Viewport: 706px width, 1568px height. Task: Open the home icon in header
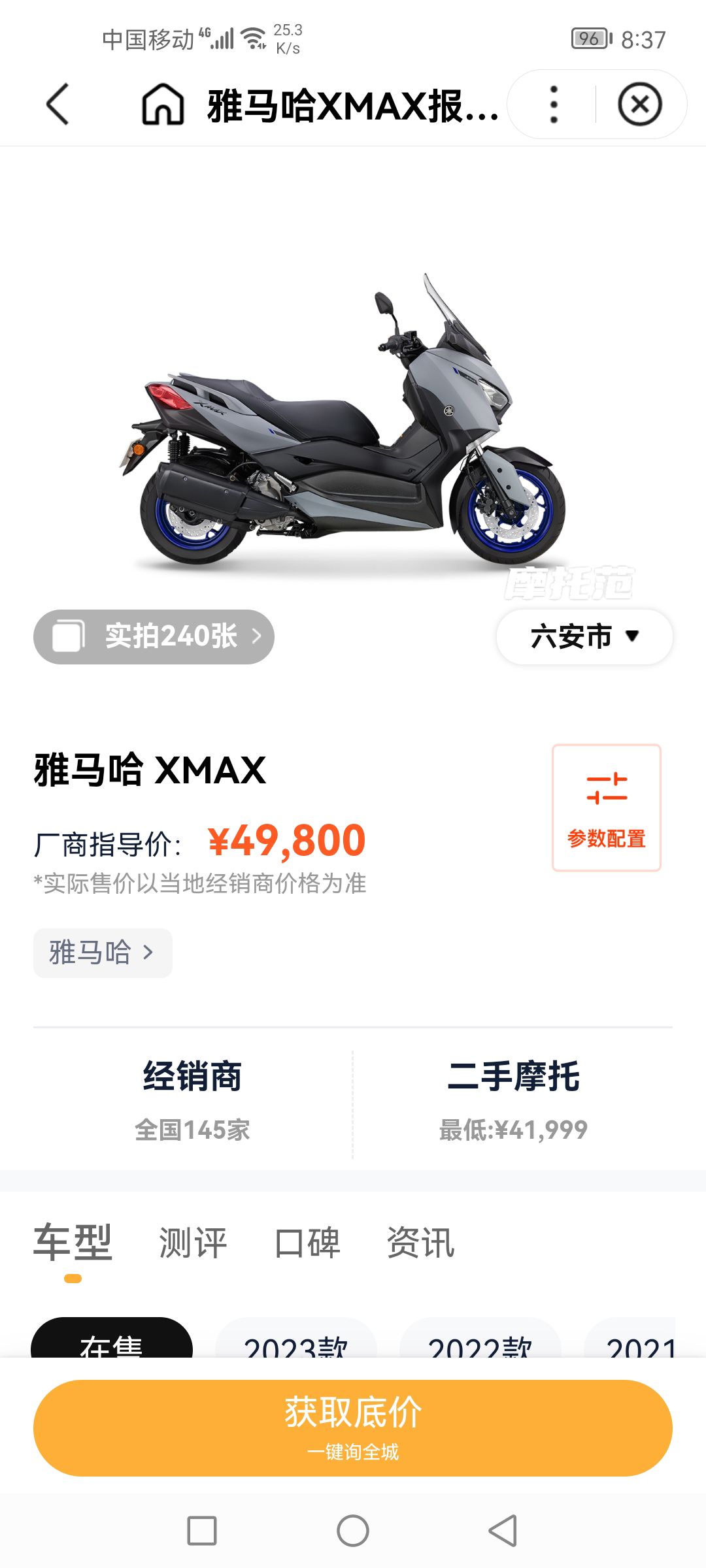tap(163, 105)
